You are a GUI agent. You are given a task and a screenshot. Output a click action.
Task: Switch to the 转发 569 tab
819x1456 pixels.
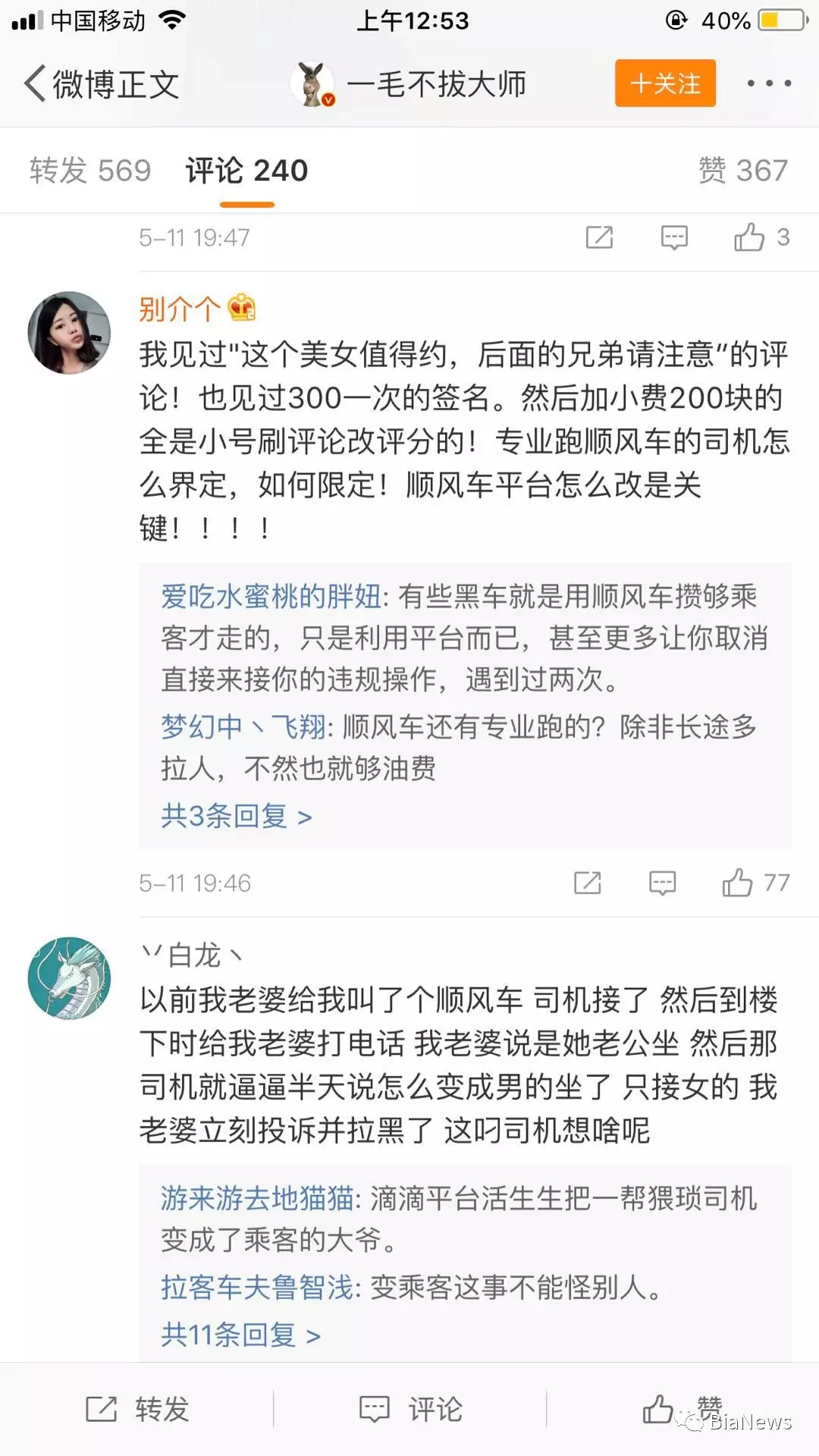[90, 171]
